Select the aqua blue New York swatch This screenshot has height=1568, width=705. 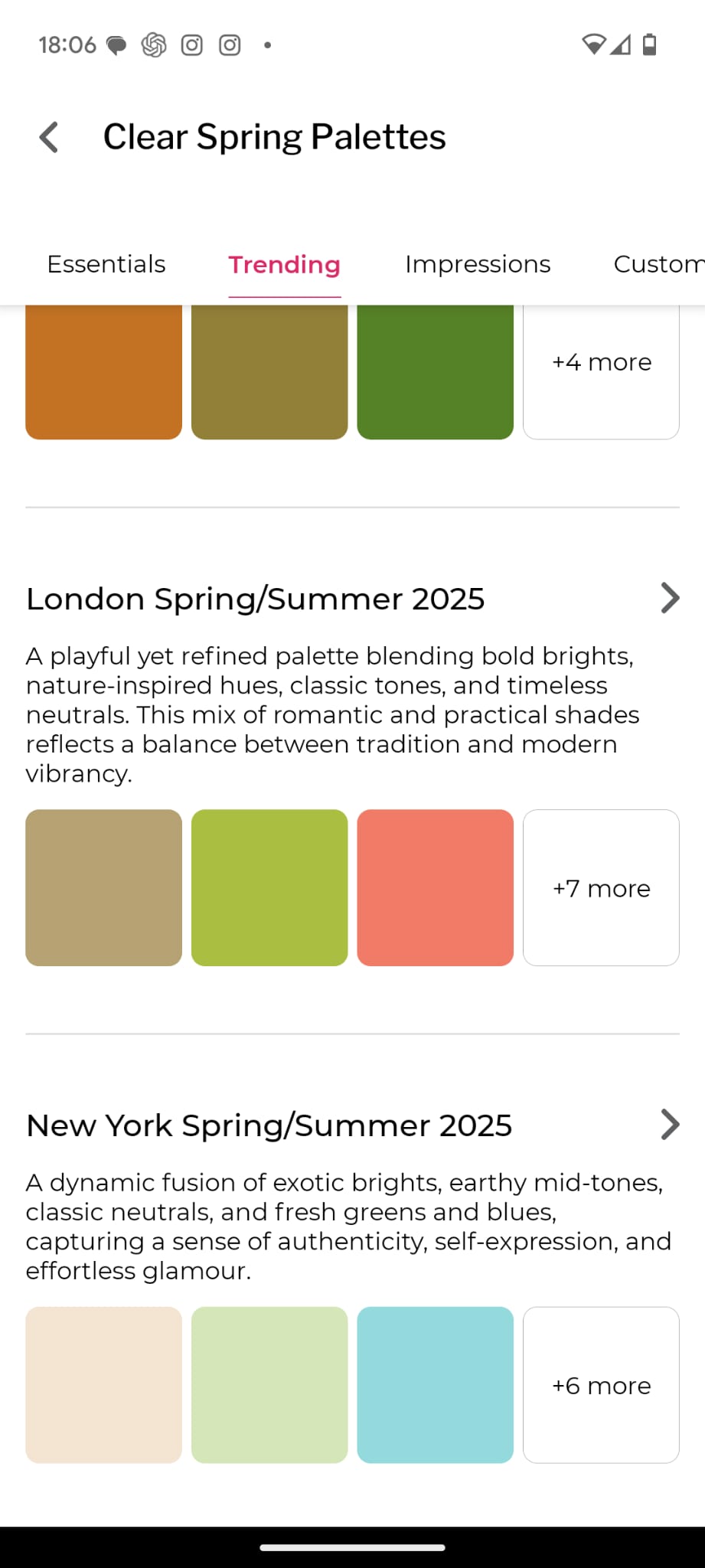(x=435, y=1385)
